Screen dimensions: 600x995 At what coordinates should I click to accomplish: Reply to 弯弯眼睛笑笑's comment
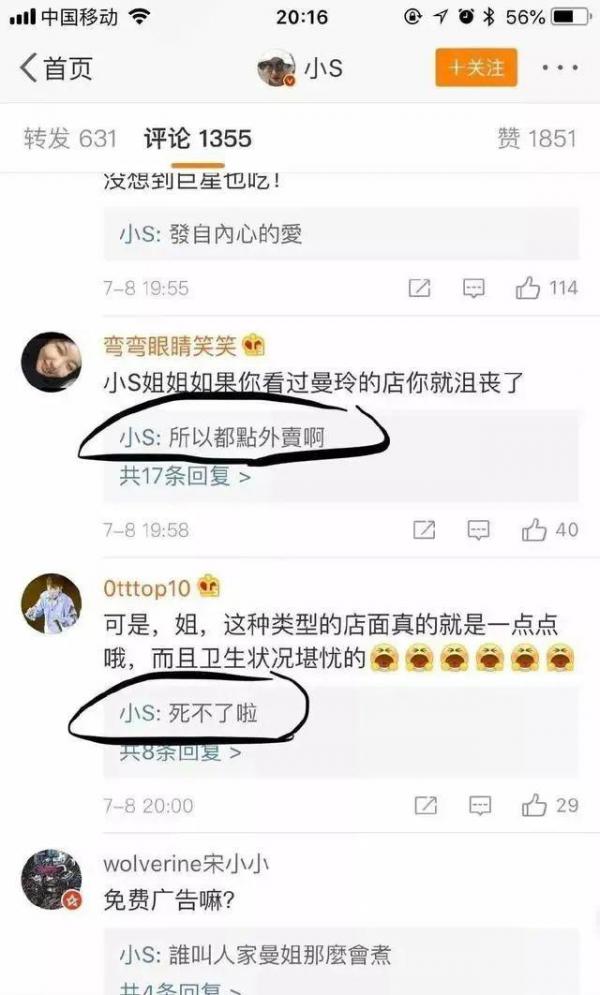click(478, 530)
